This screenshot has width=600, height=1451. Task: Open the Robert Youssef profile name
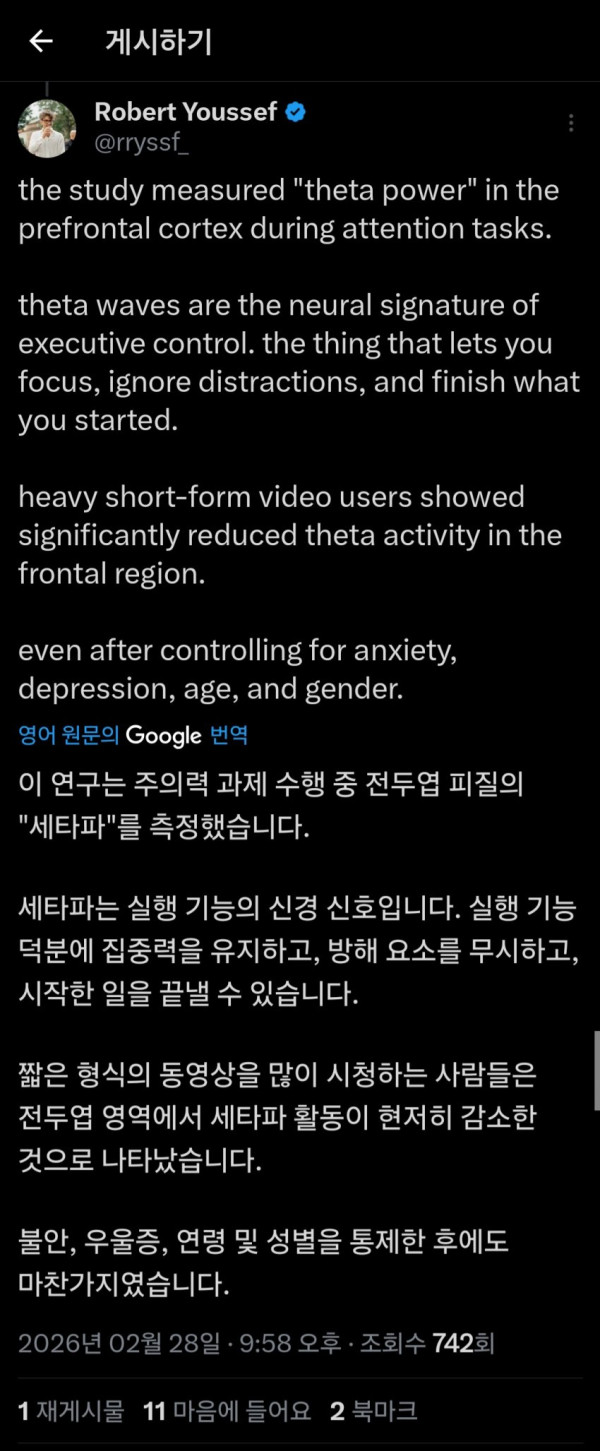[185, 113]
